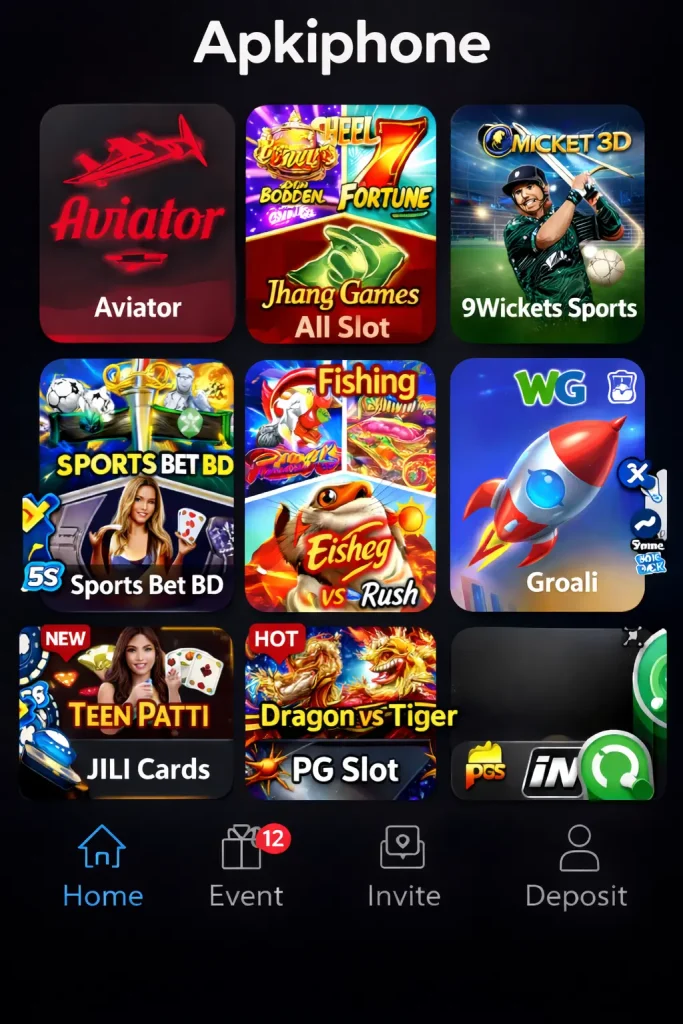Open the Fishing Rush games tile
Screen dimensions: 683x1024
(341, 485)
